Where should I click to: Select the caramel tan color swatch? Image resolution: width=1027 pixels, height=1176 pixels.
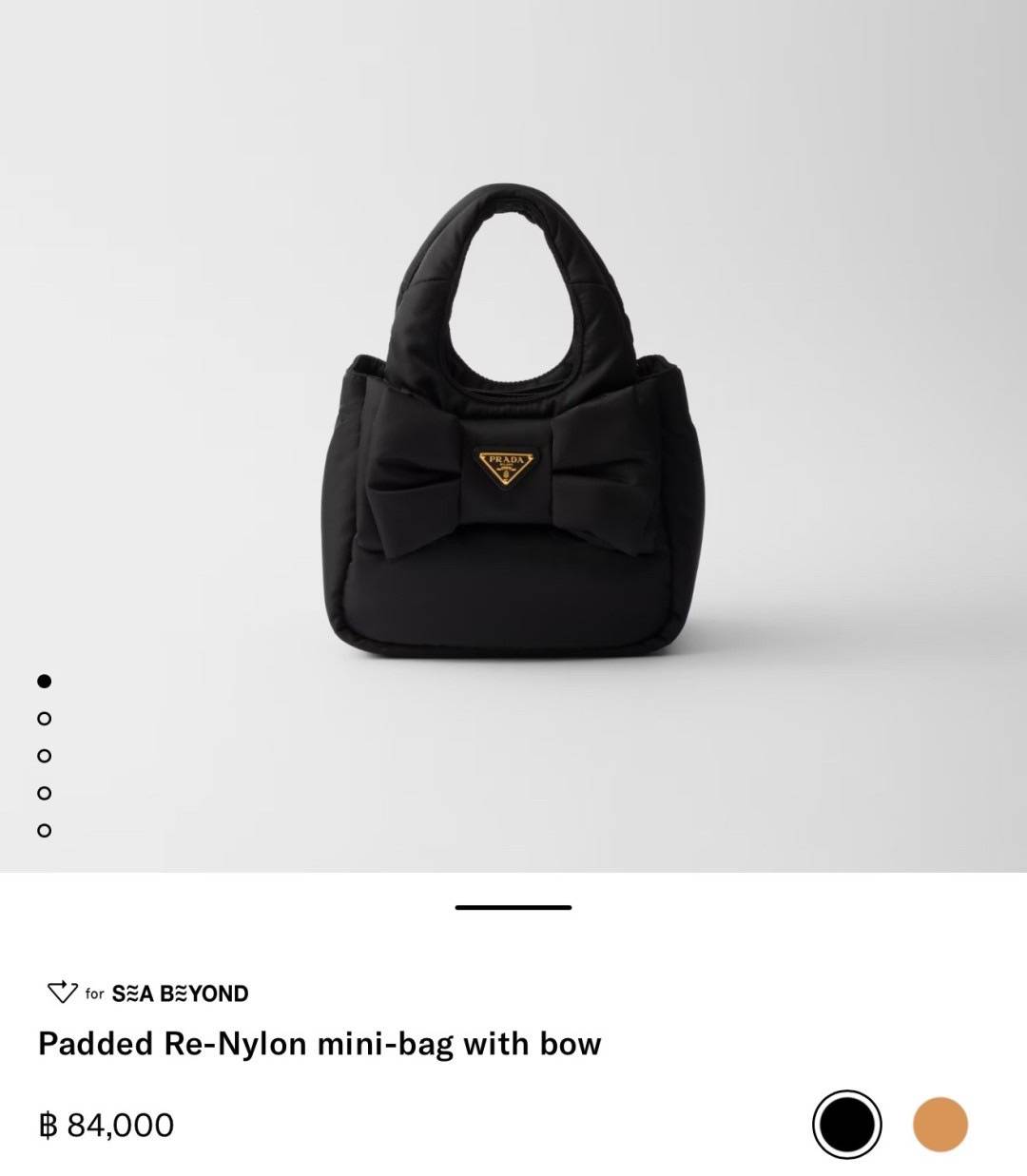(941, 1124)
